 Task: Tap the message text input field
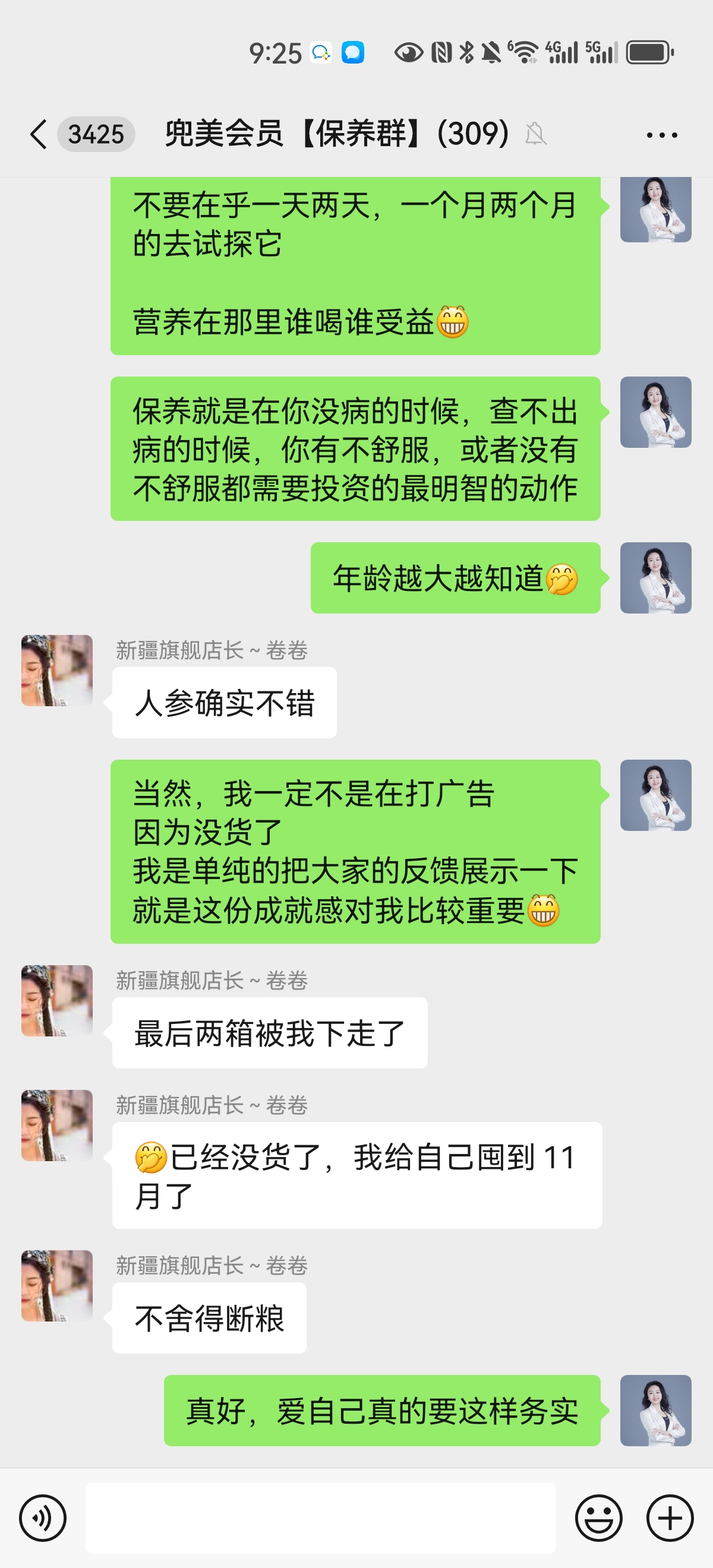[320, 1518]
